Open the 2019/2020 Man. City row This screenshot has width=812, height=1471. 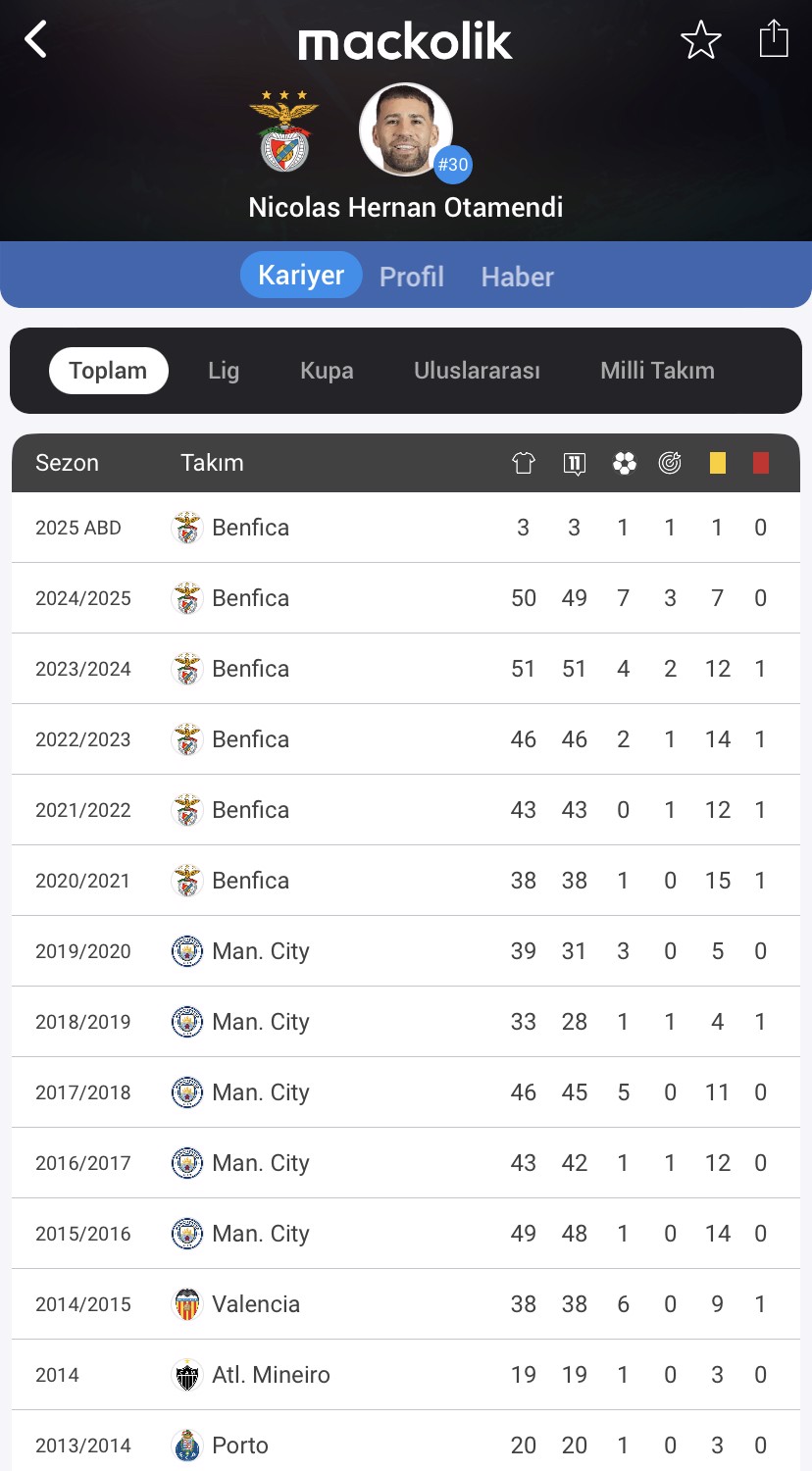coord(406,951)
